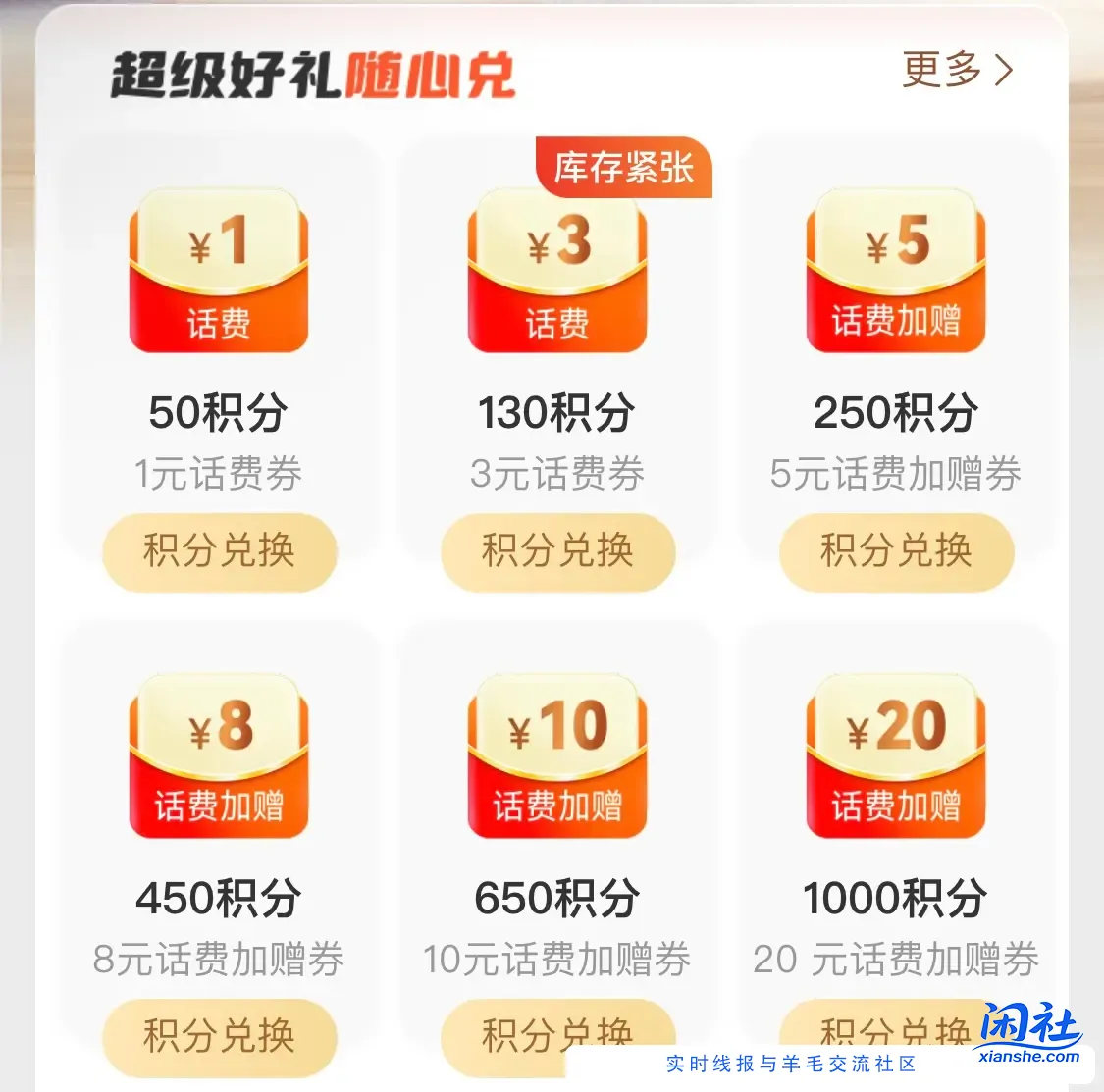Screen dimensions: 1104x1092
Task: Redeem the 3元话费券 for 130积分
Action: click(x=557, y=550)
